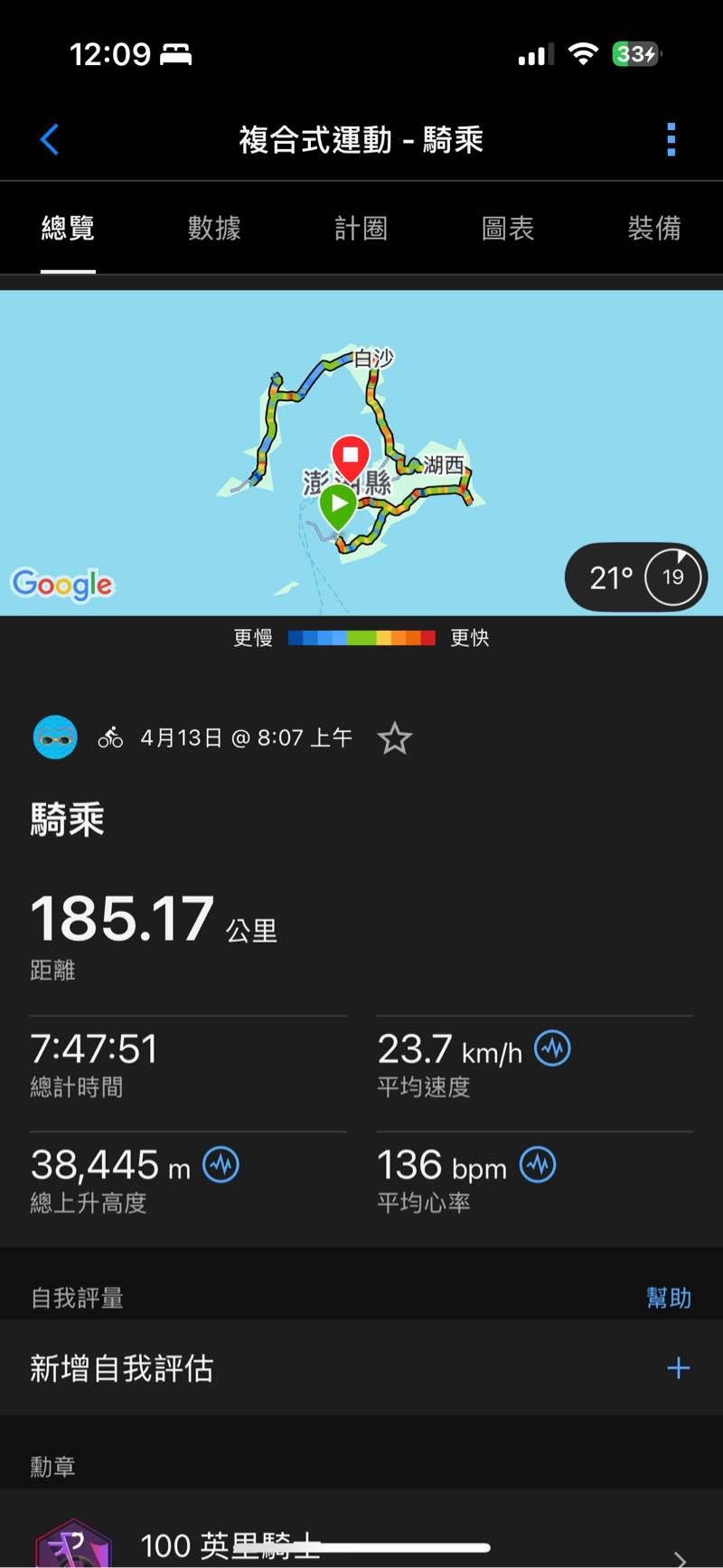Viewport: 723px width, 1568px height.
Task: Open the 圖表 tab
Action: point(508,229)
